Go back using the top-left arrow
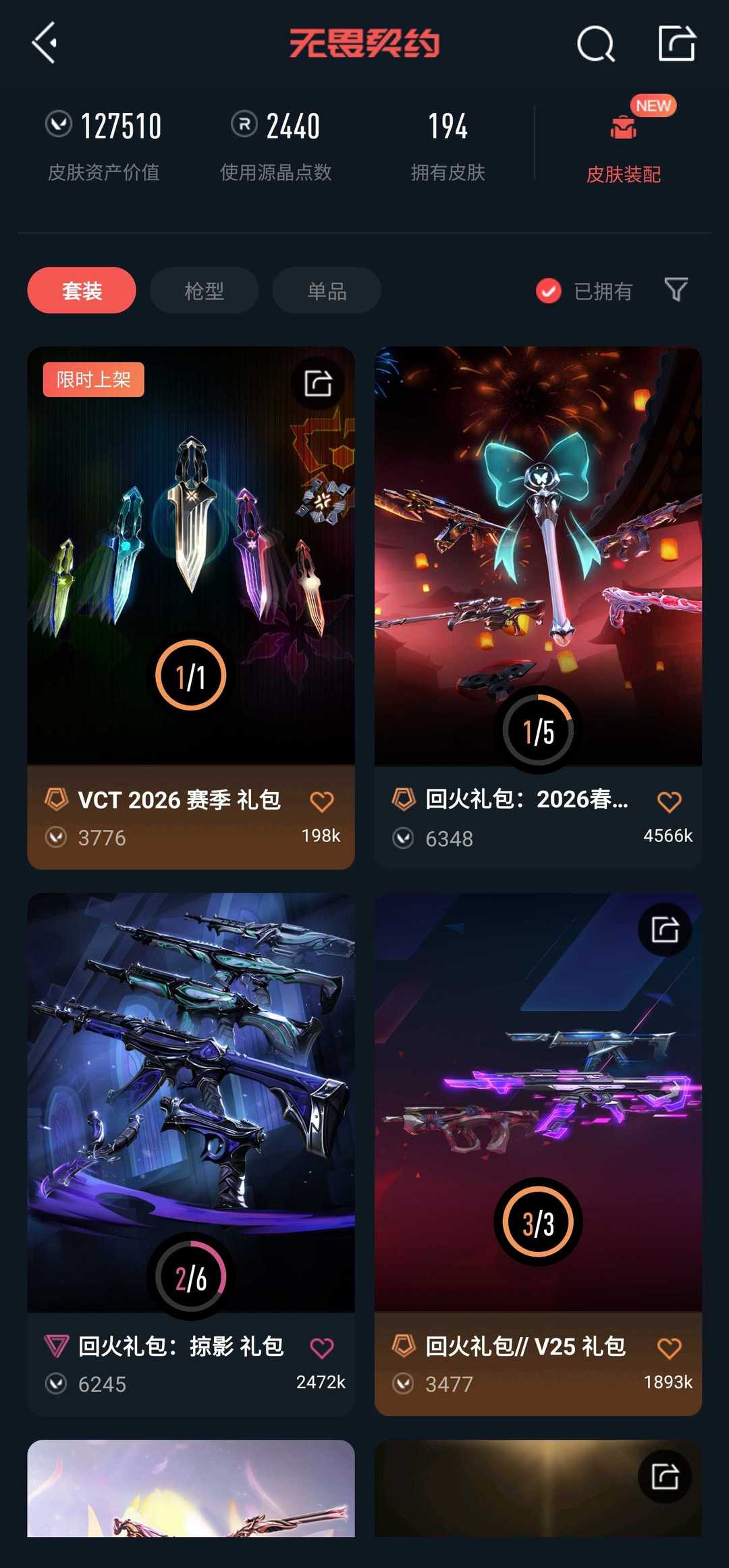The image size is (729, 1568). pos(45,43)
